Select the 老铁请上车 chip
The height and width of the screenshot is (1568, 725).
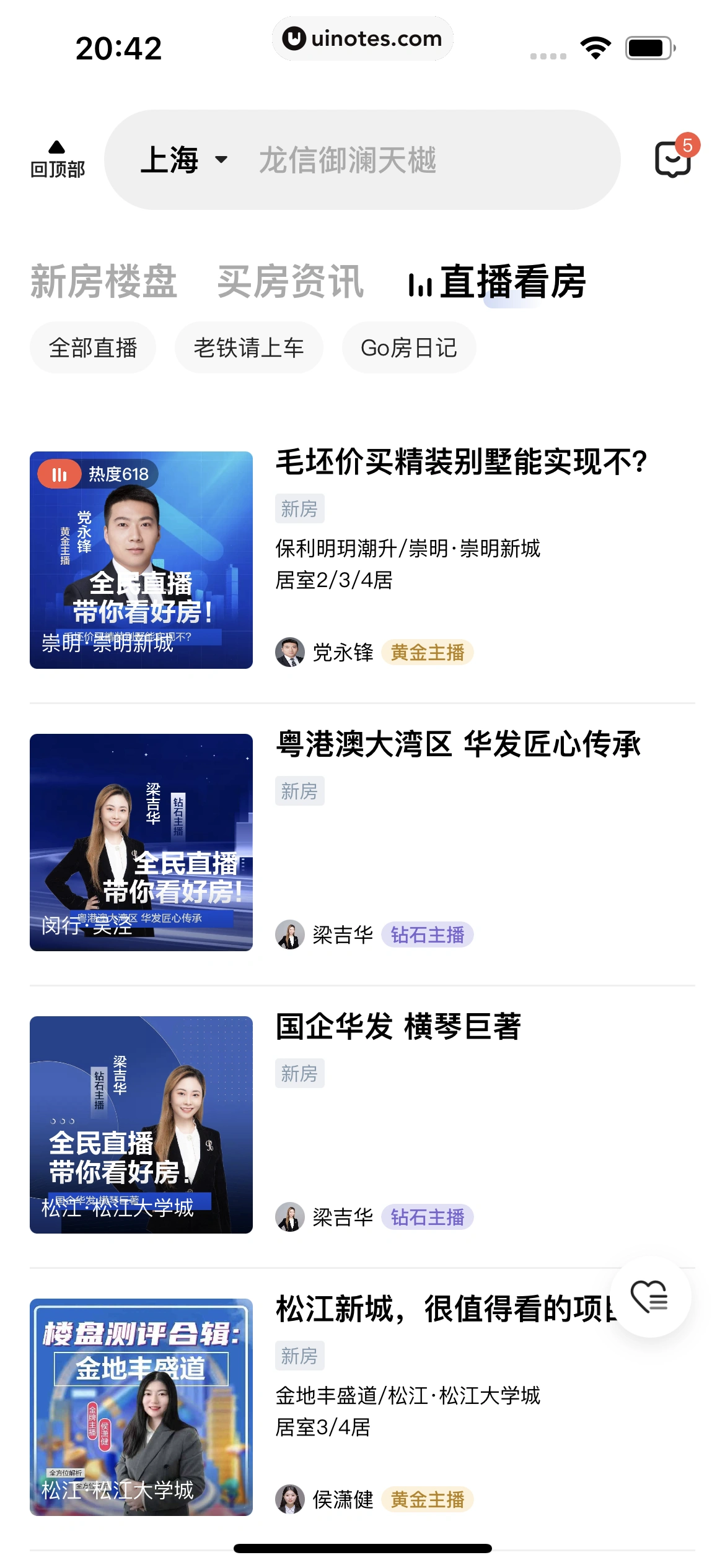pyautogui.click(x=248, y=347)
